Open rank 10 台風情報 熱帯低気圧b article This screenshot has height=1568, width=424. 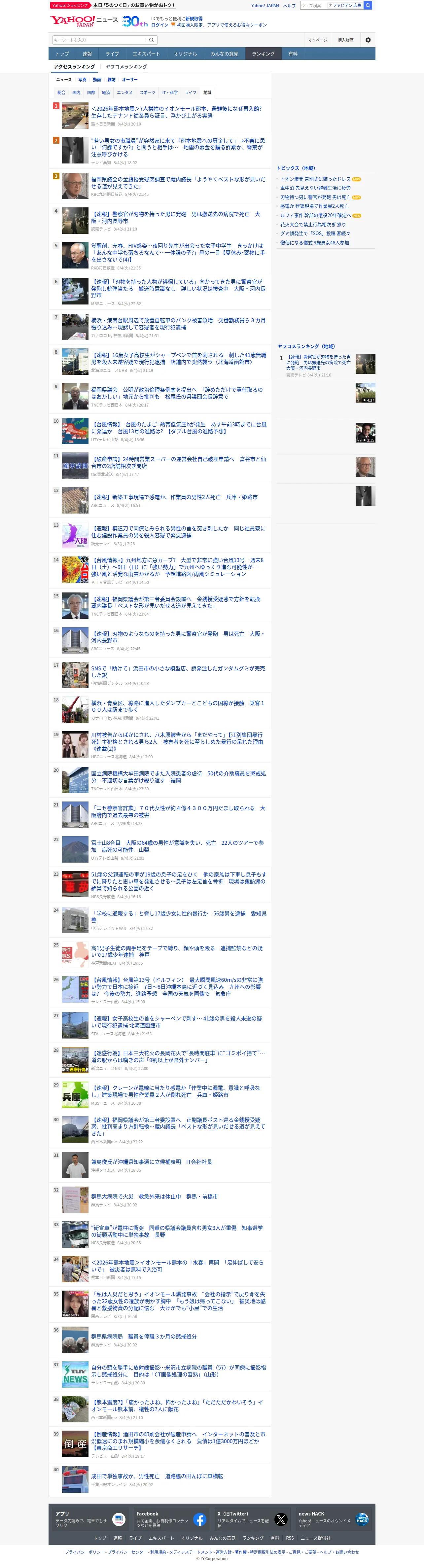point(179,428)
